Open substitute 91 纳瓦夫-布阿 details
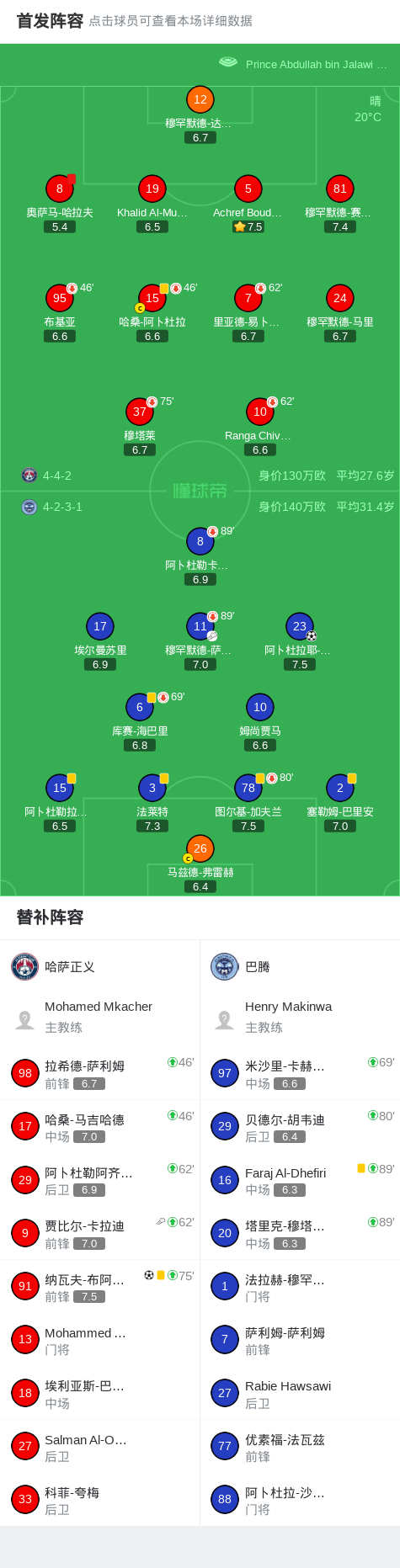The width and height of the screenshot is (400, 1568). pyautogui.click(x=100, y=1287)
